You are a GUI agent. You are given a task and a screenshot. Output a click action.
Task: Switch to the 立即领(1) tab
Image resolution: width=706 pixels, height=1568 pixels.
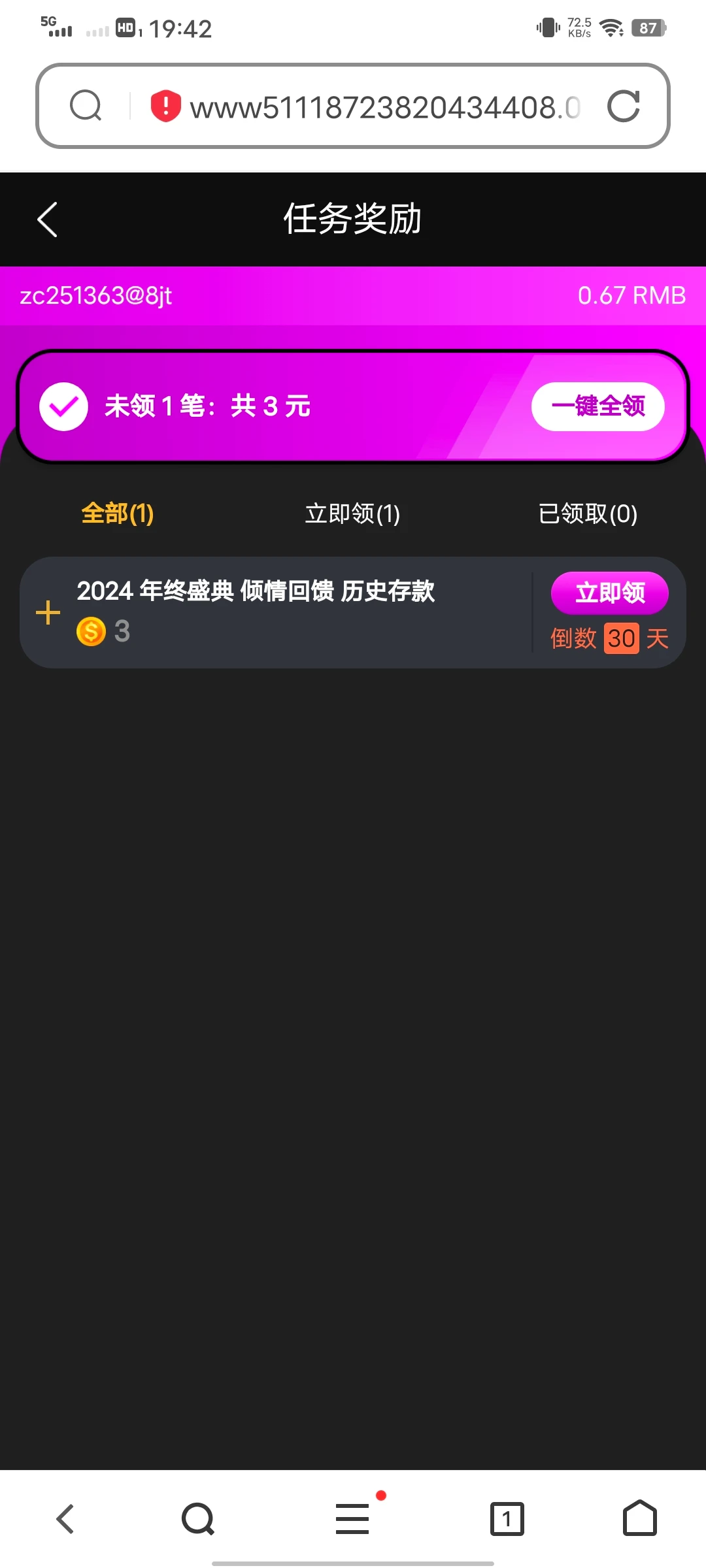point(352,514)
